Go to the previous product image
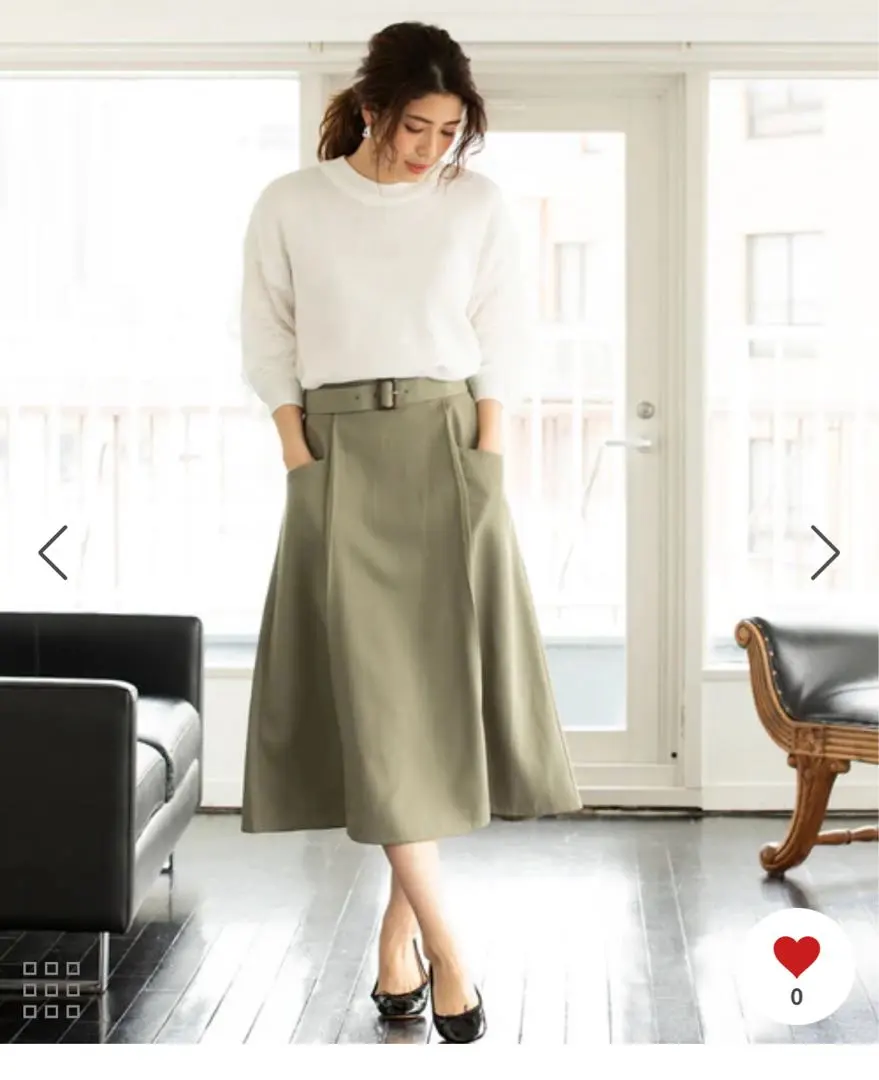Screen dimensions: 879x1080 (53, 552)
